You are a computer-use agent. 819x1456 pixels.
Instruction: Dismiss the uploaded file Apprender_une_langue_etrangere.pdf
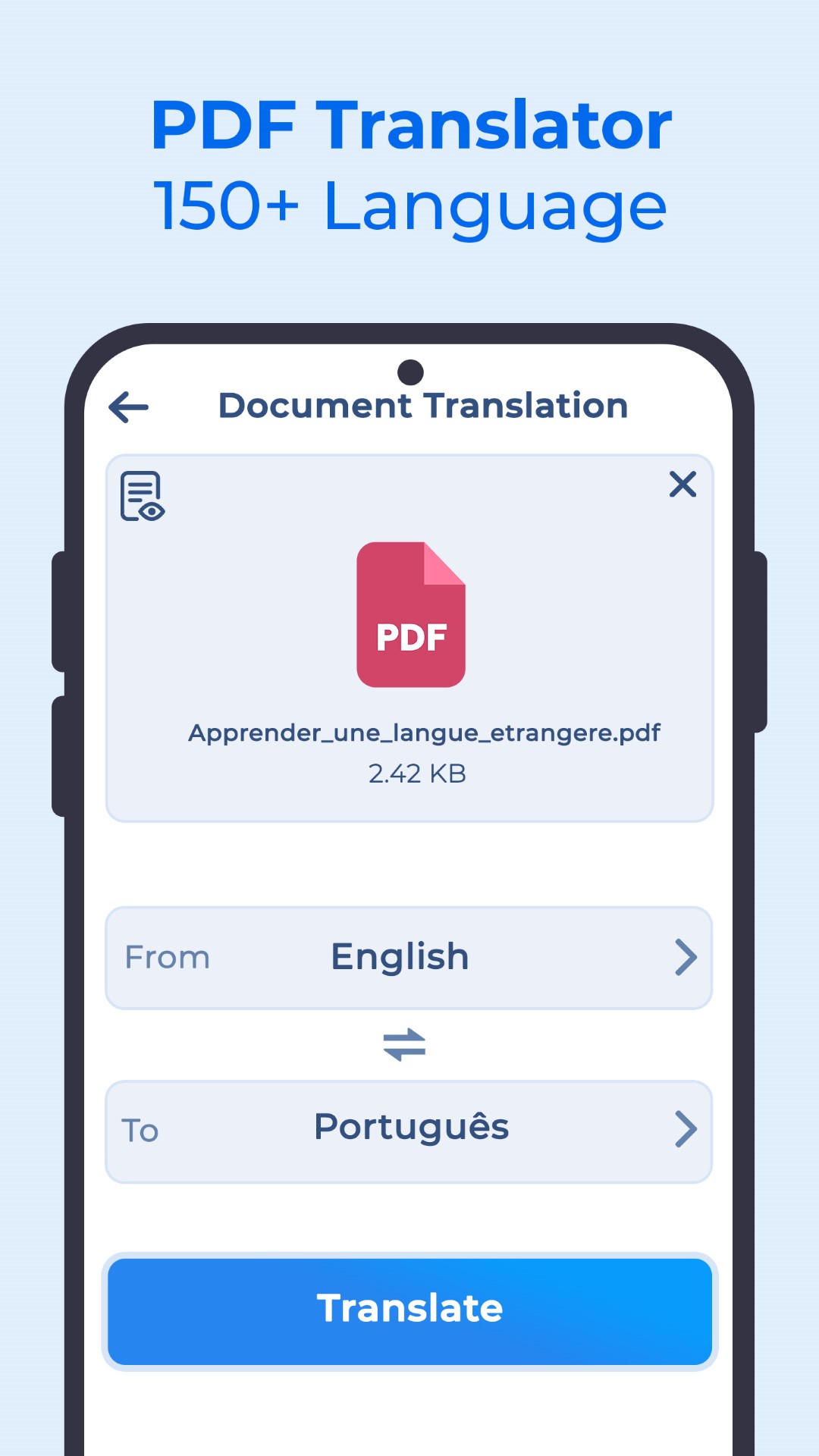(682, 485)
